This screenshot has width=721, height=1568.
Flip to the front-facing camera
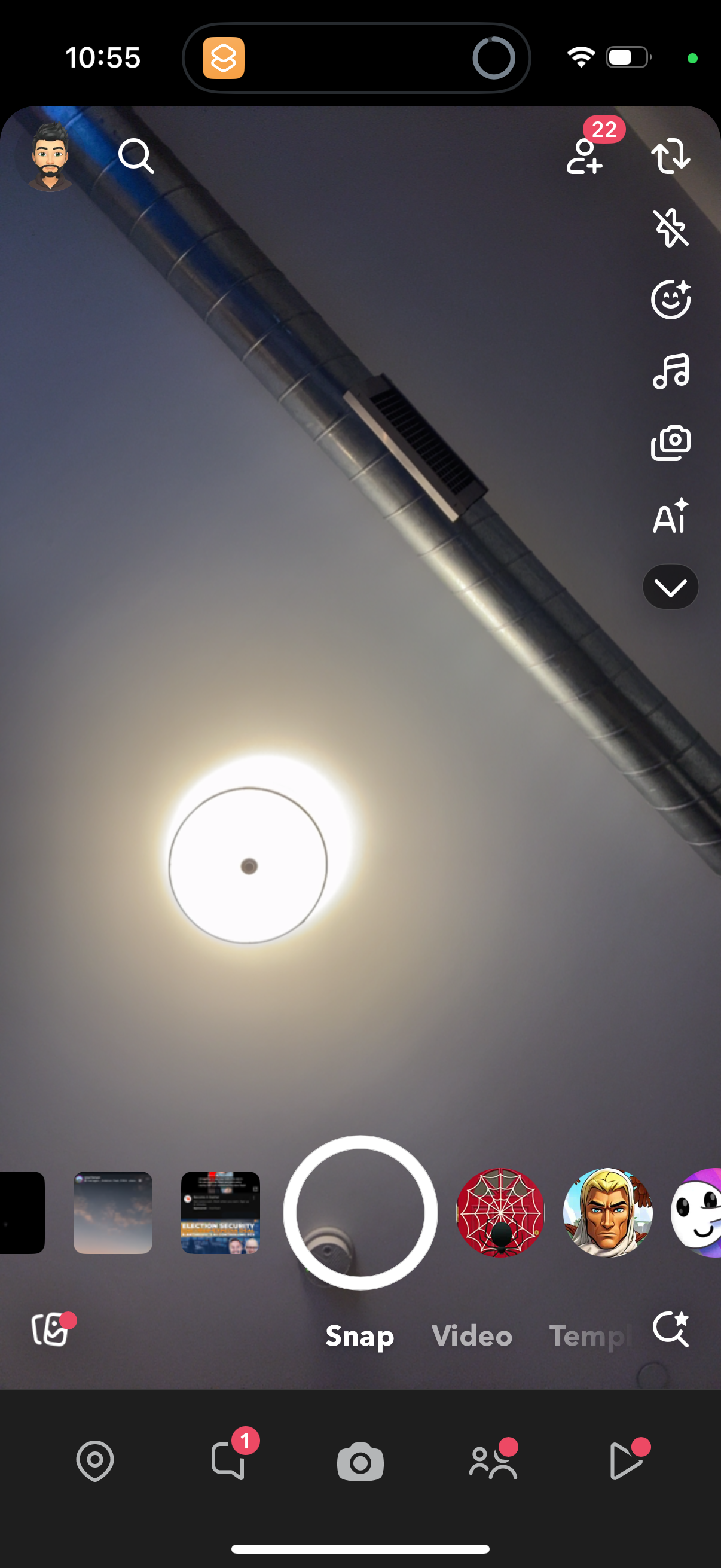tap(670, 157)
